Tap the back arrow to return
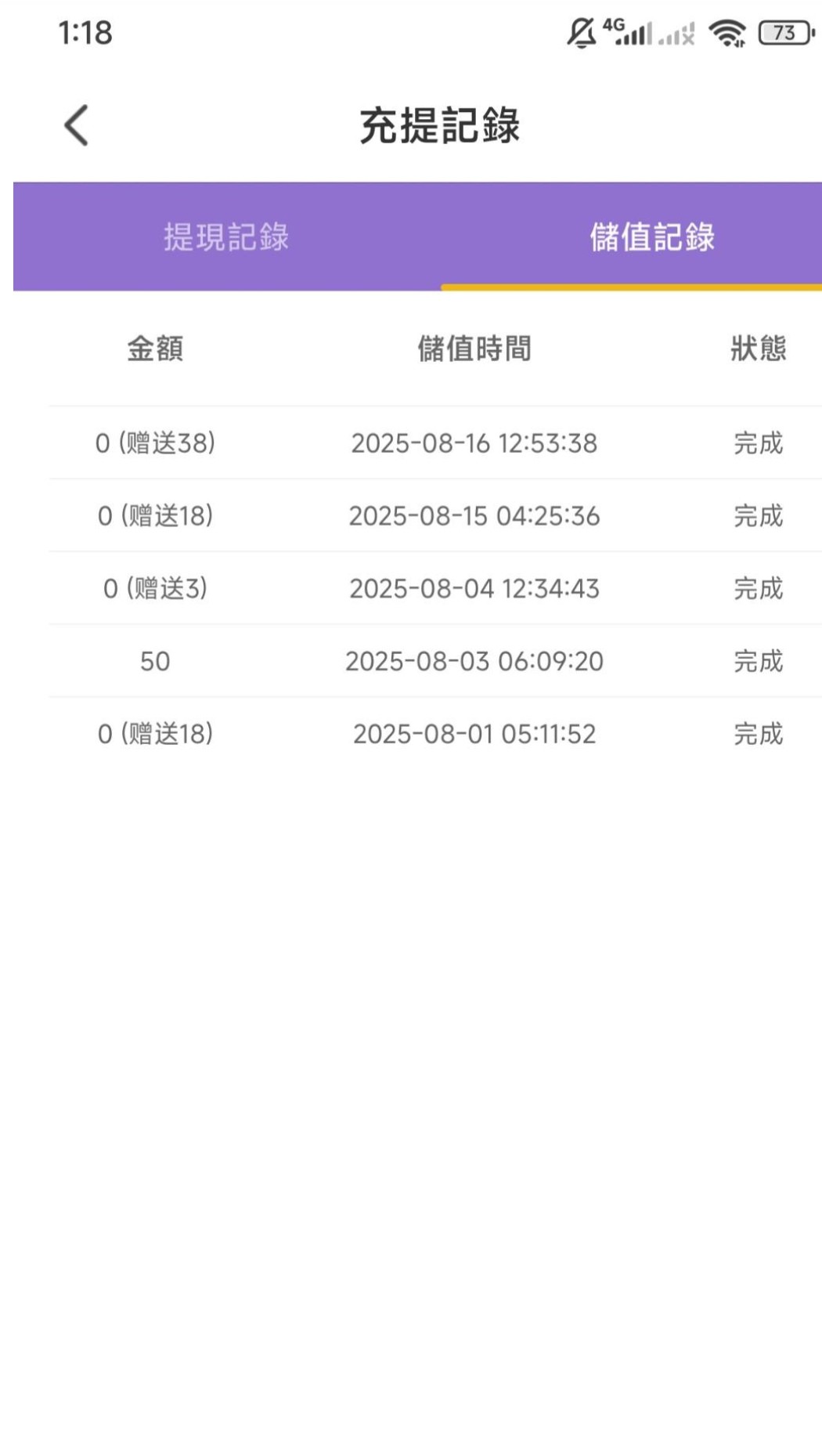822x1456 pixels. 75,125
